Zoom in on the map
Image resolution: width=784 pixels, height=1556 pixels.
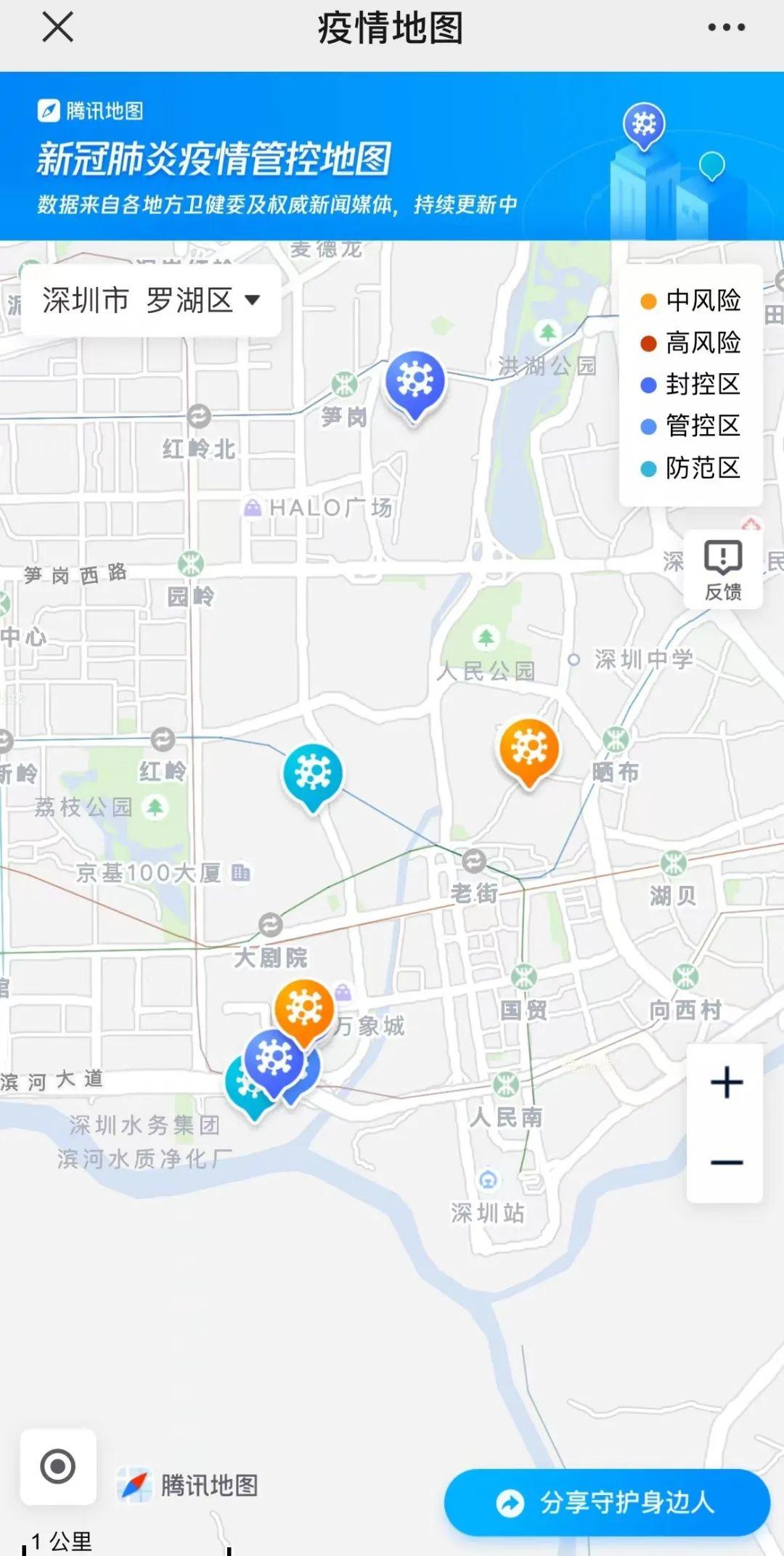point(726,1083)
